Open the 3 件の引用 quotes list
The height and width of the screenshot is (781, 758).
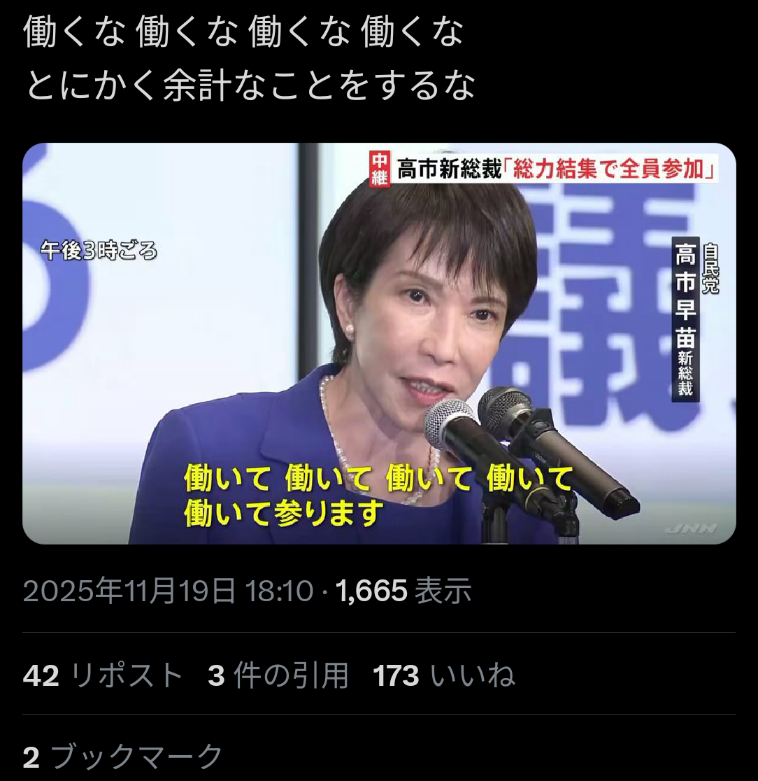coord(278,676)
